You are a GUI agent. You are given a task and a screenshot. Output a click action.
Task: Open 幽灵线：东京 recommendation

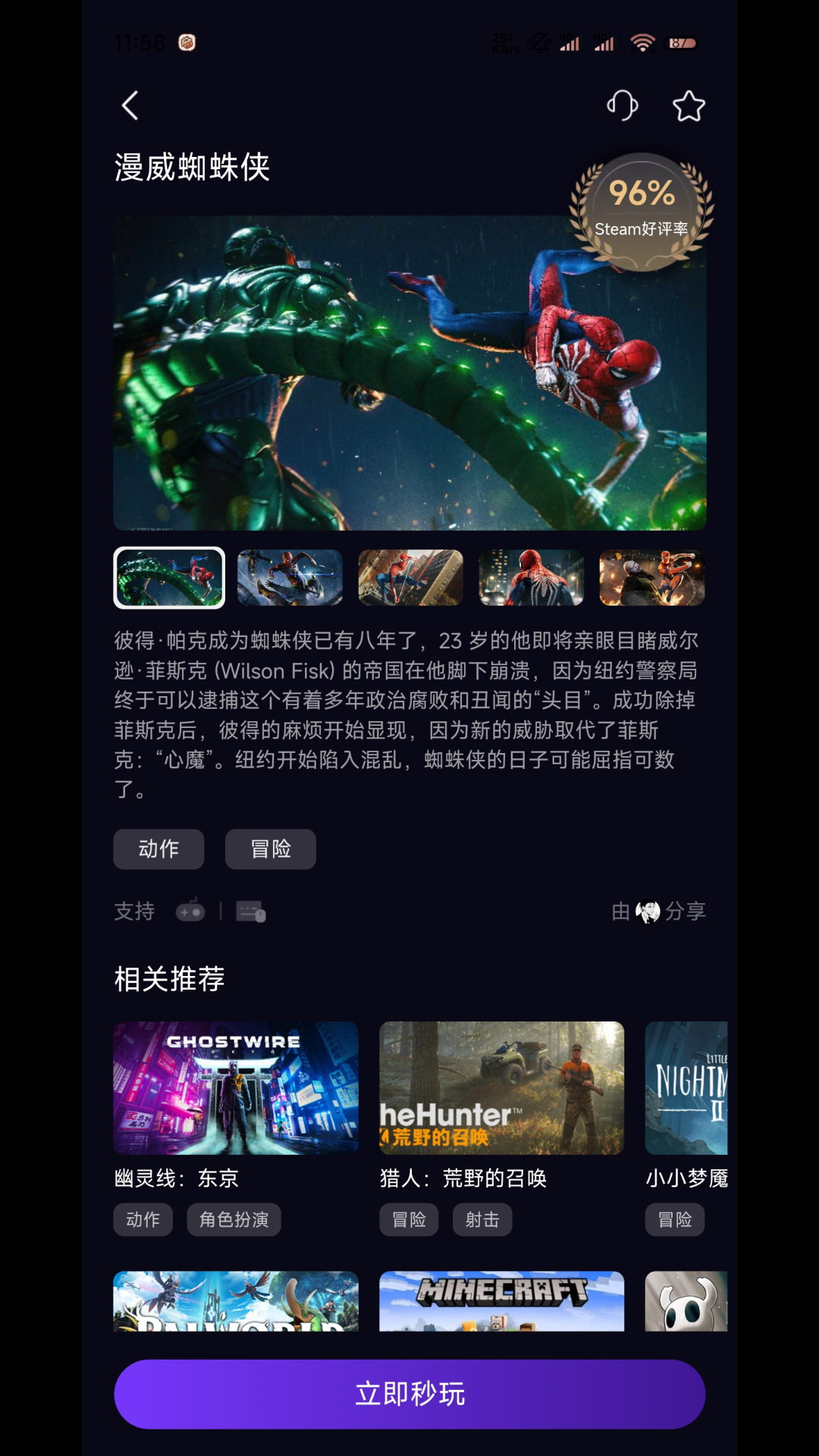click(237, 1087)
